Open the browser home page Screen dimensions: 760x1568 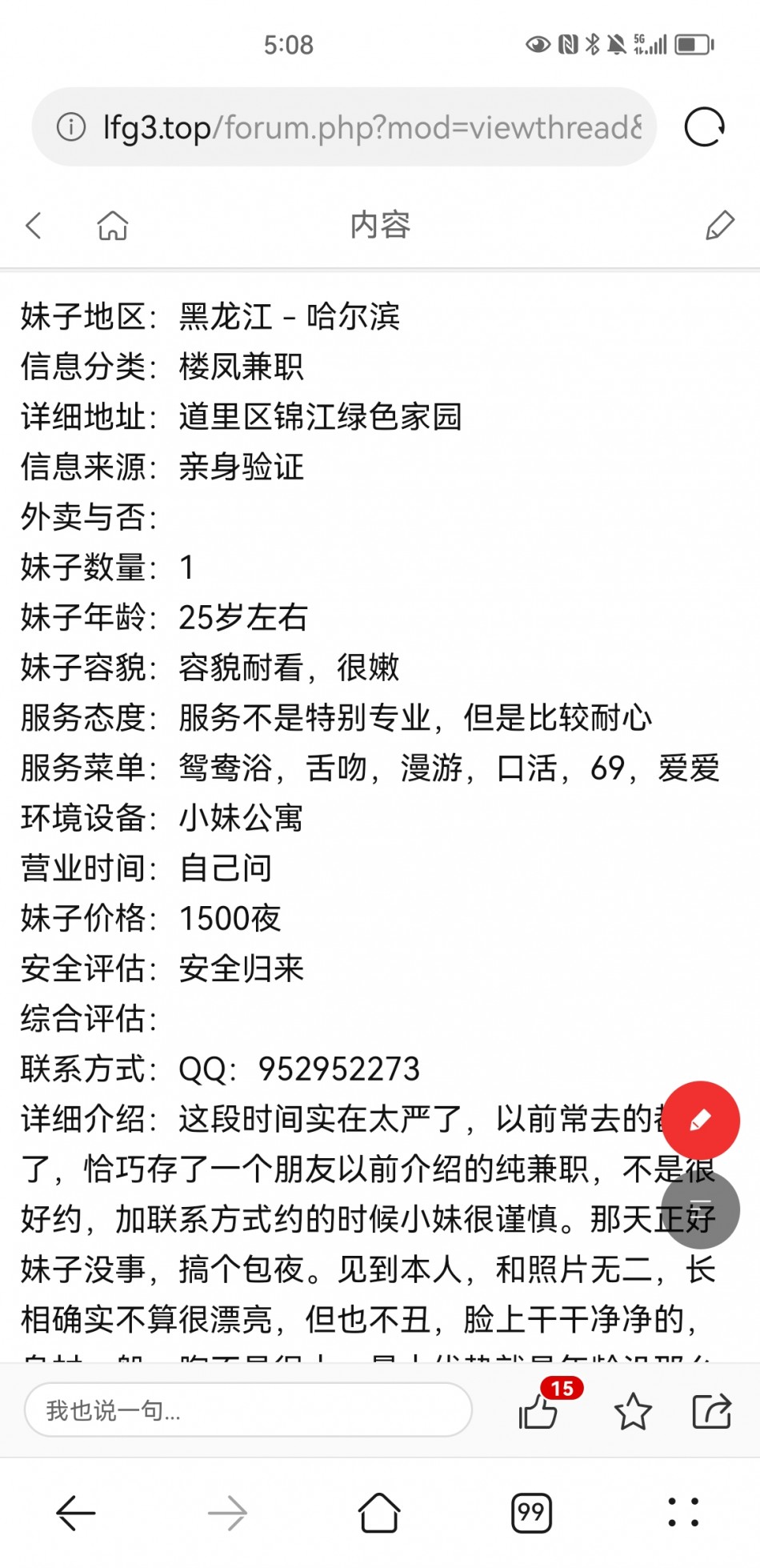coord(379,1512)
